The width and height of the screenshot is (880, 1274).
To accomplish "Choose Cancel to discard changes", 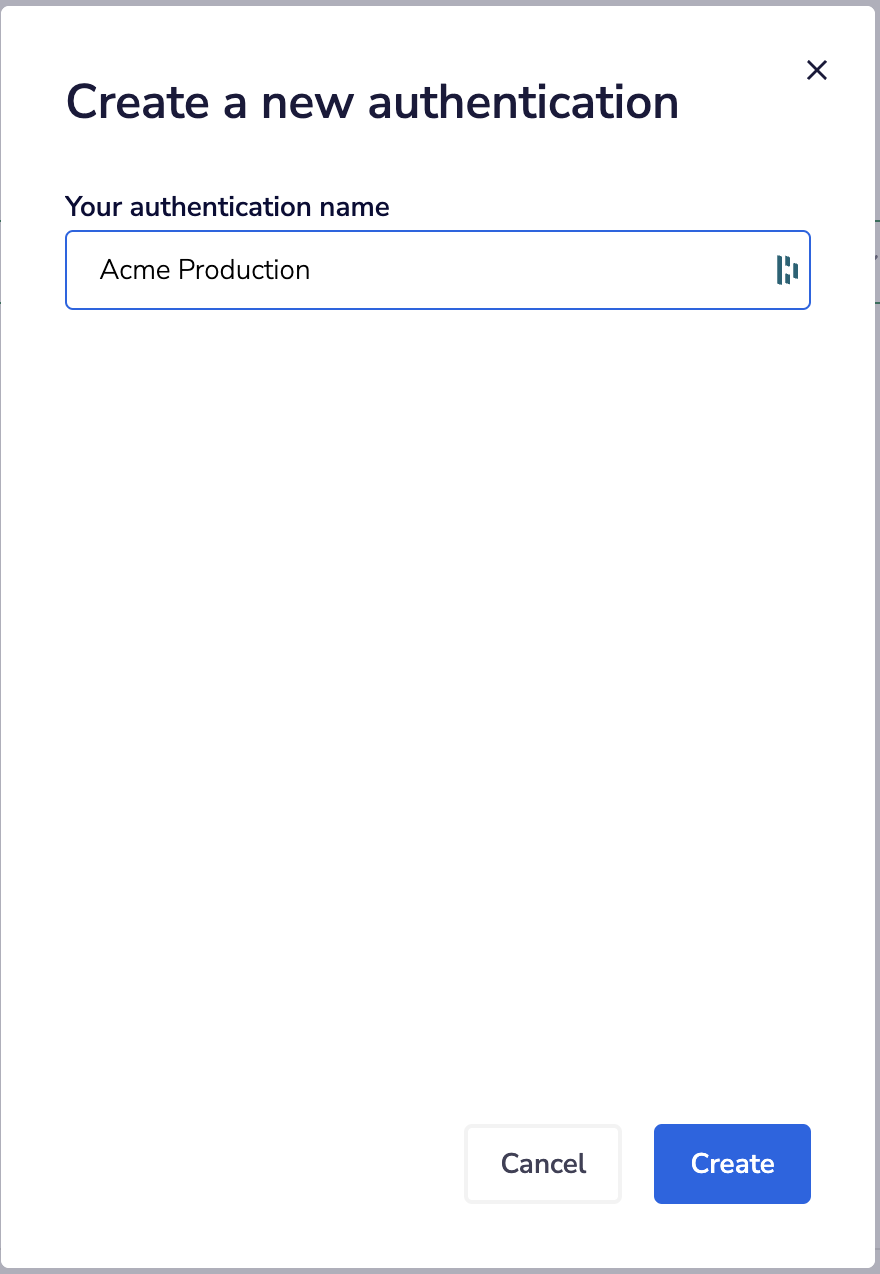I will coord(542,1163).
